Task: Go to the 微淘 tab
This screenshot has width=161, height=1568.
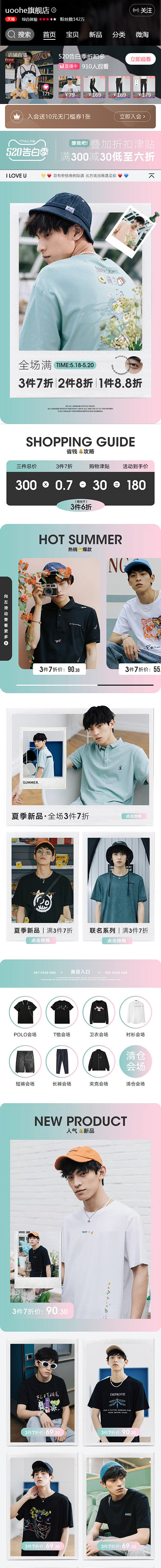Action: point(142,35)
